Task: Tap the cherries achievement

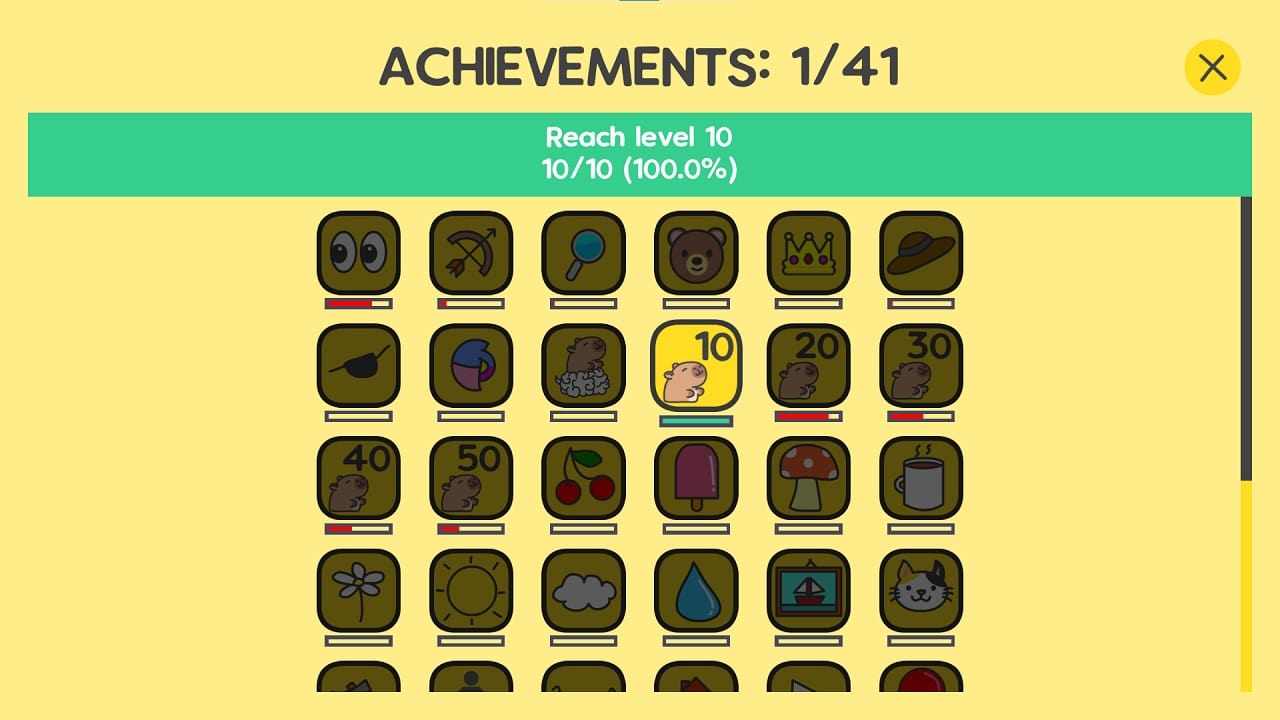Action: point(584,478)
